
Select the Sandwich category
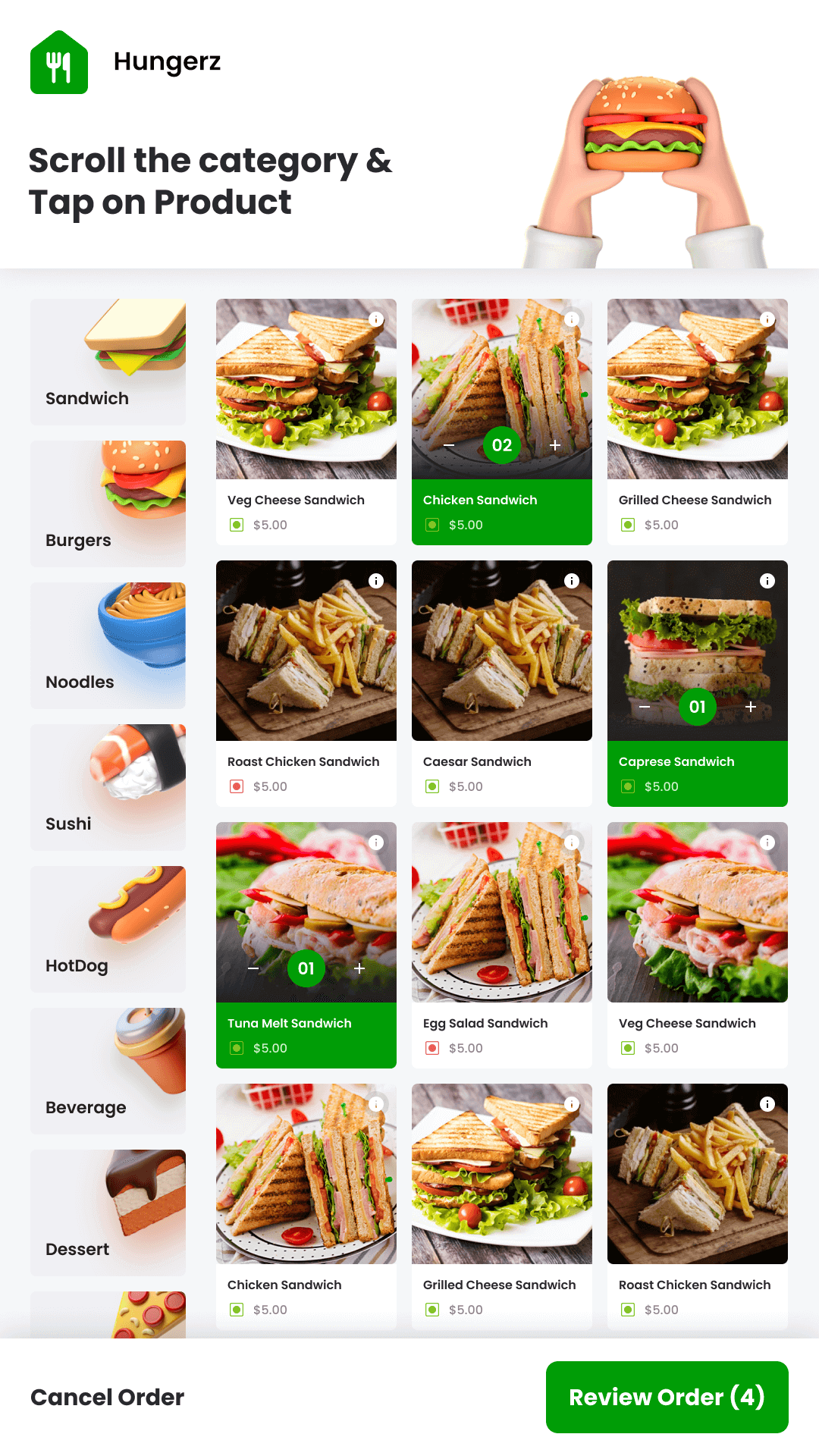click(107, 361)
